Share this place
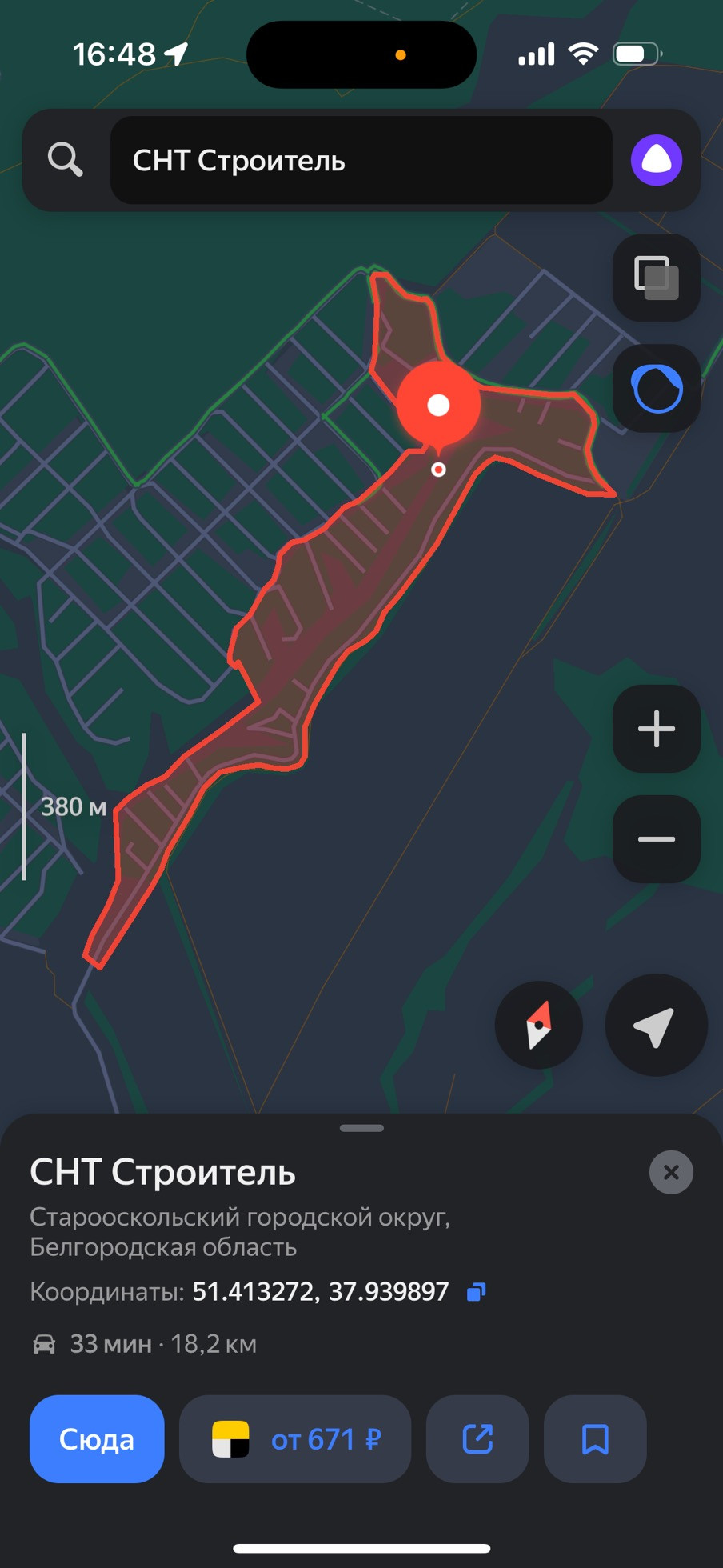 pos(477,1439)
